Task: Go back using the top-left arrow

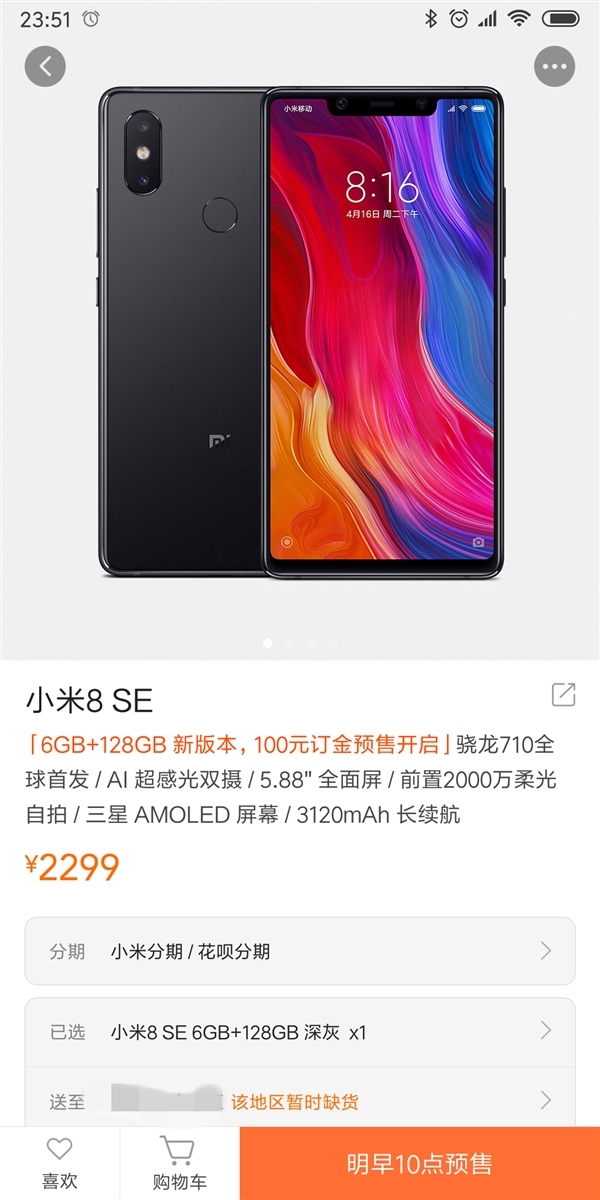Action: click(45, 66)
